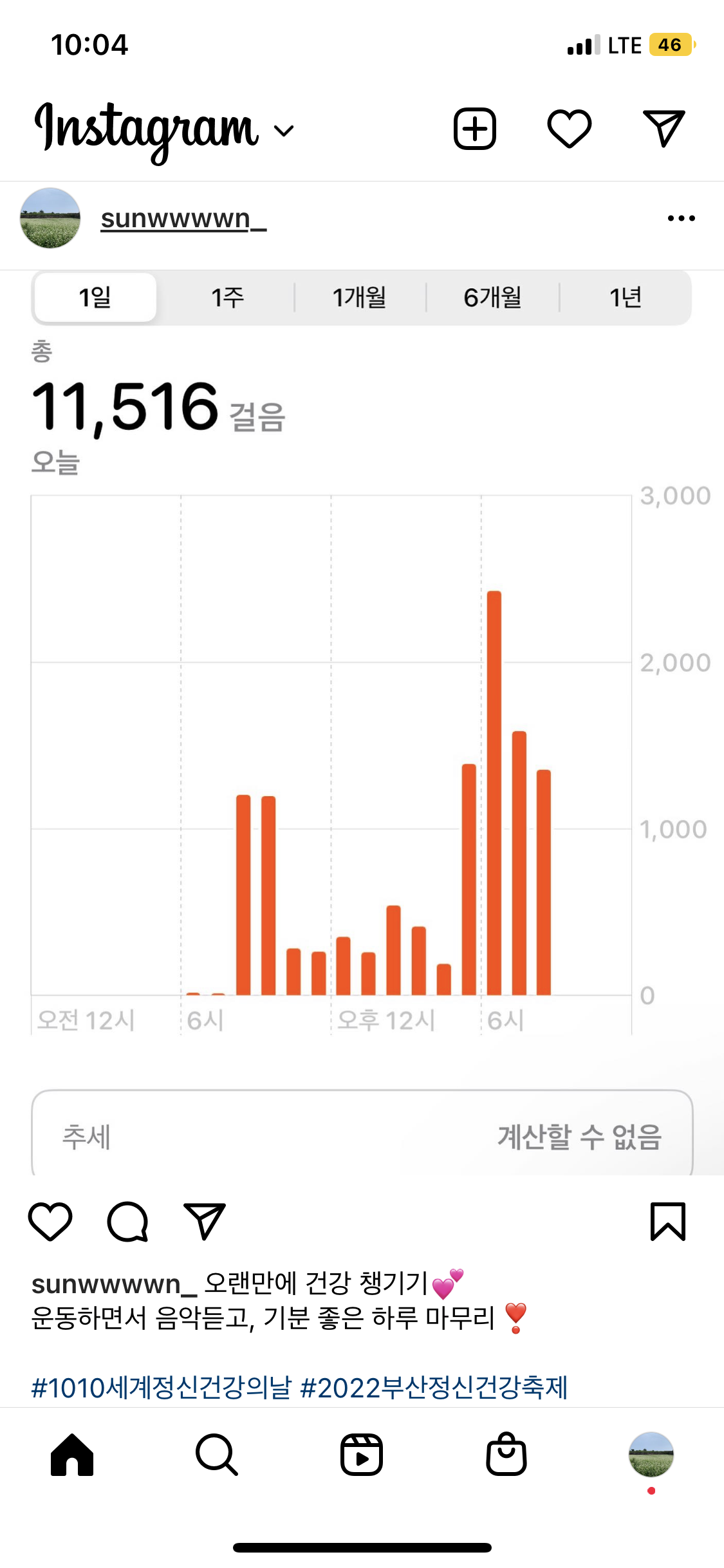Viewport: 724px width, 1568px height.
Task: Like sunwwwwn_'s post
Action: pos(50,1221)
